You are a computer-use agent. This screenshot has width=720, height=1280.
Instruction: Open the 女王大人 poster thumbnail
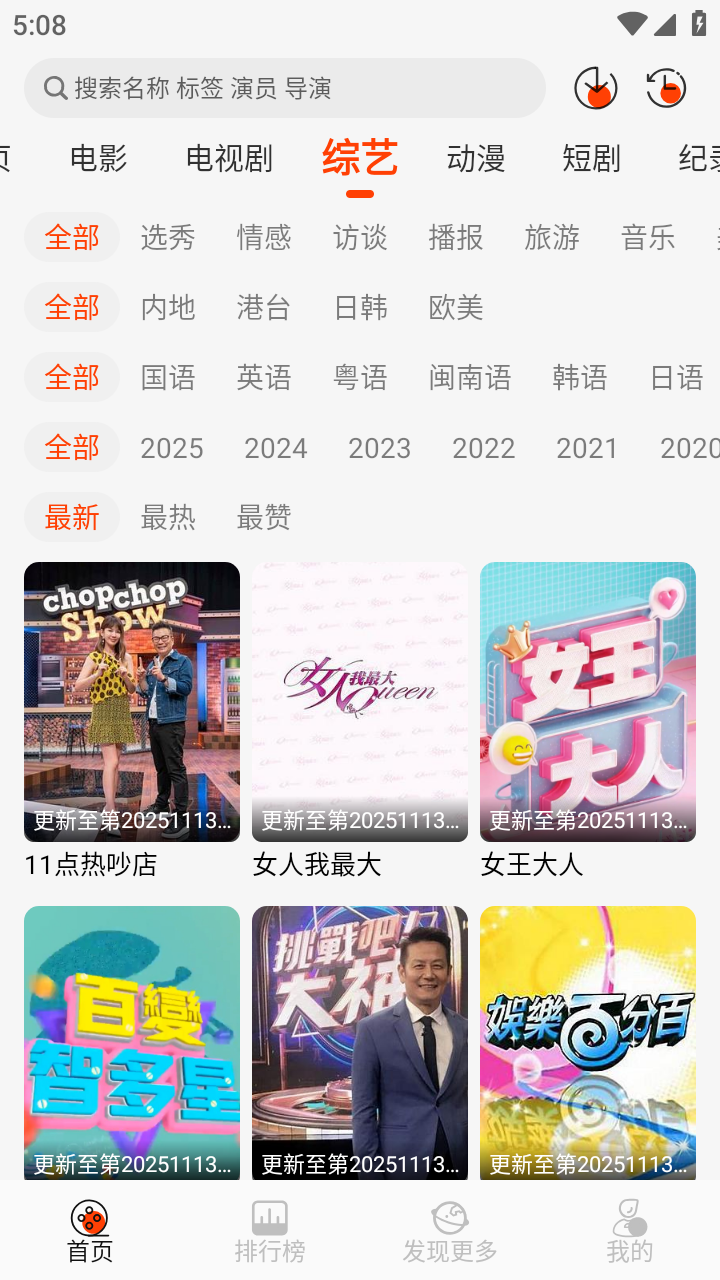point(587,701)
